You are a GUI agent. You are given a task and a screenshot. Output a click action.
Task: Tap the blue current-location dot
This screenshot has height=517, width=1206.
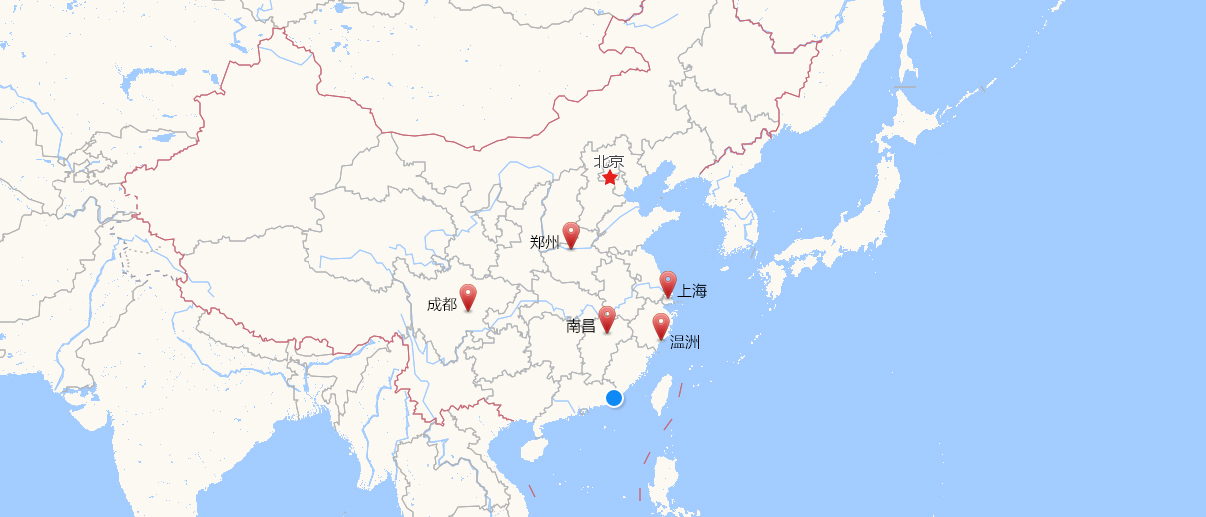[614, 398]
